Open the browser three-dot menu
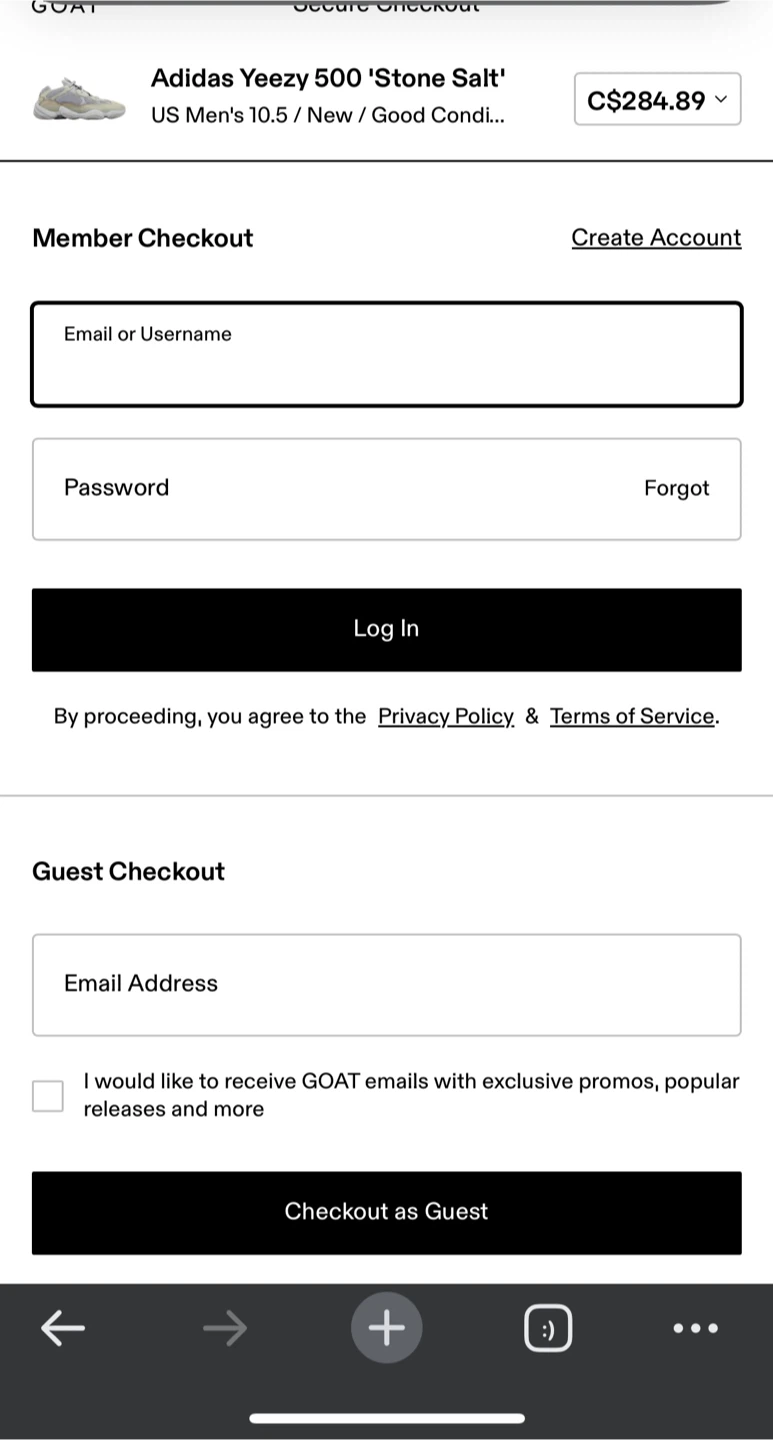 (696, 1328)
